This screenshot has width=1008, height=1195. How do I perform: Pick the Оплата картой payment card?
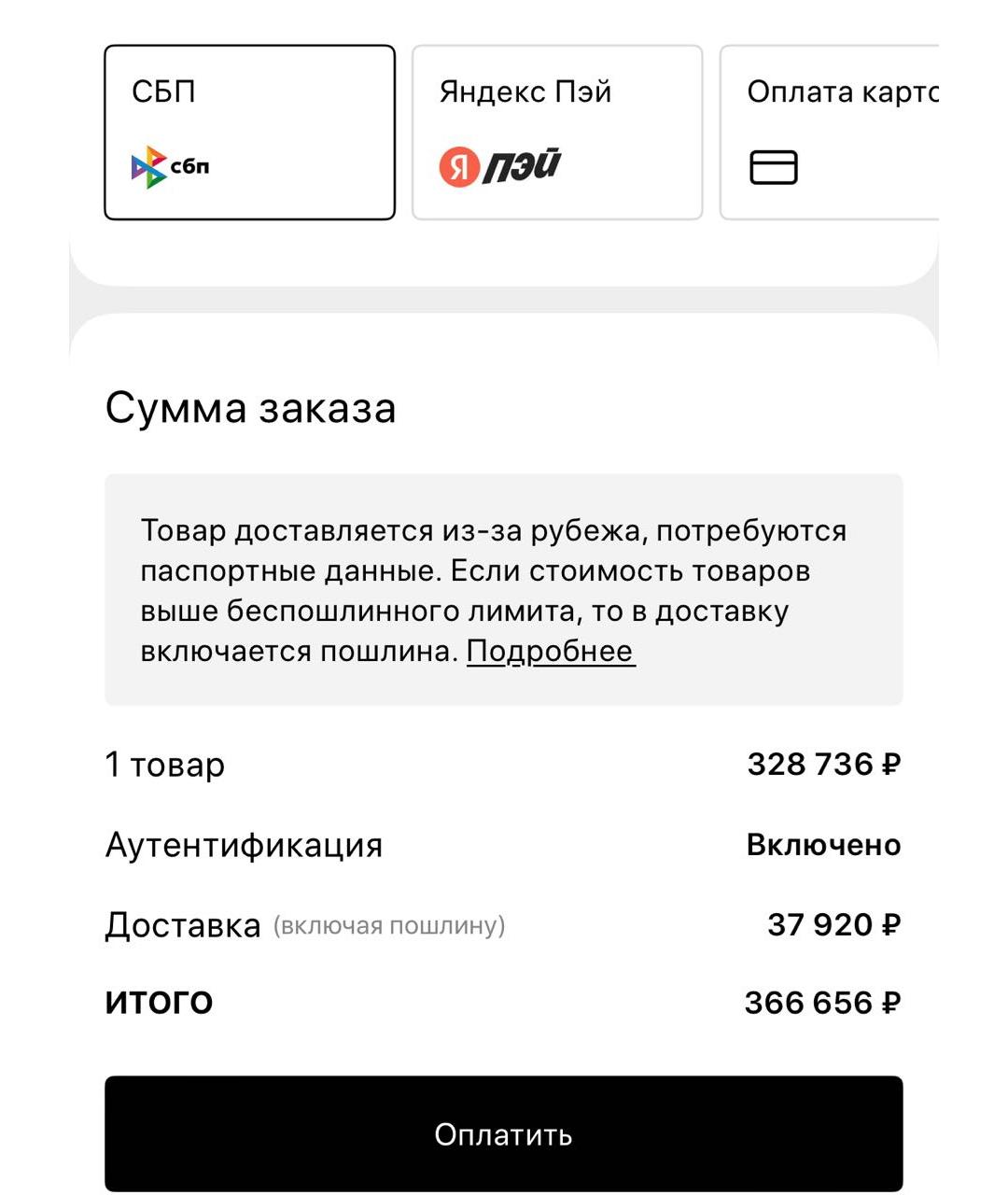(831, 133)
